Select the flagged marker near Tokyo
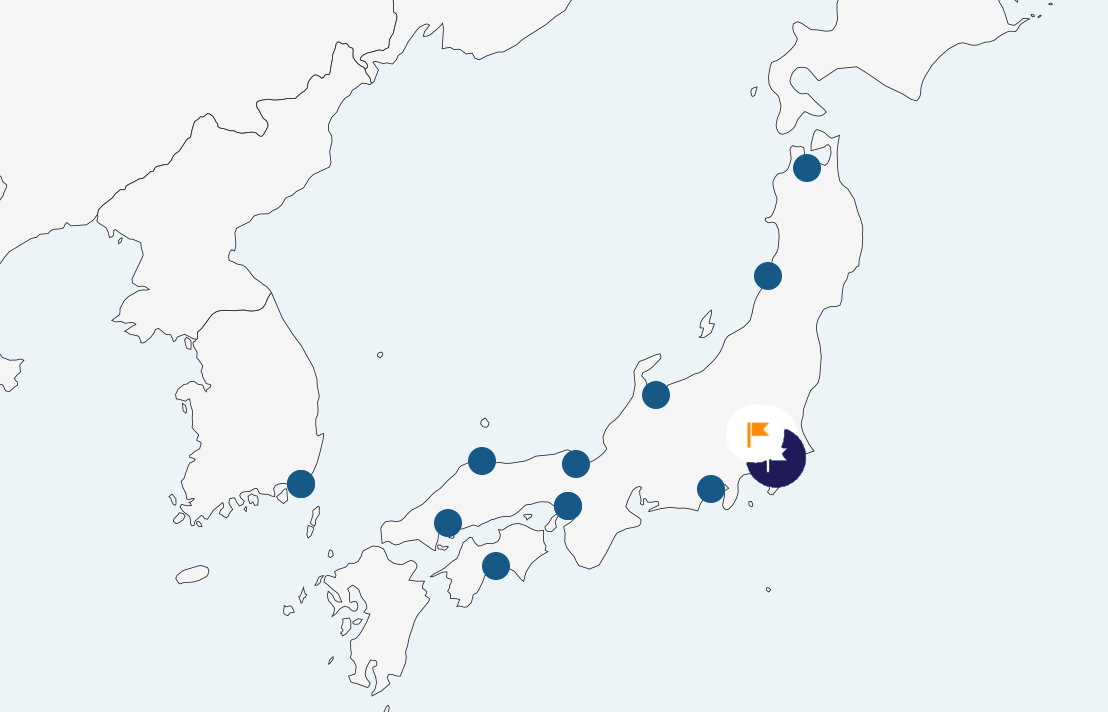This screenshot has height=712, width=1108. (x=777, y=458)
